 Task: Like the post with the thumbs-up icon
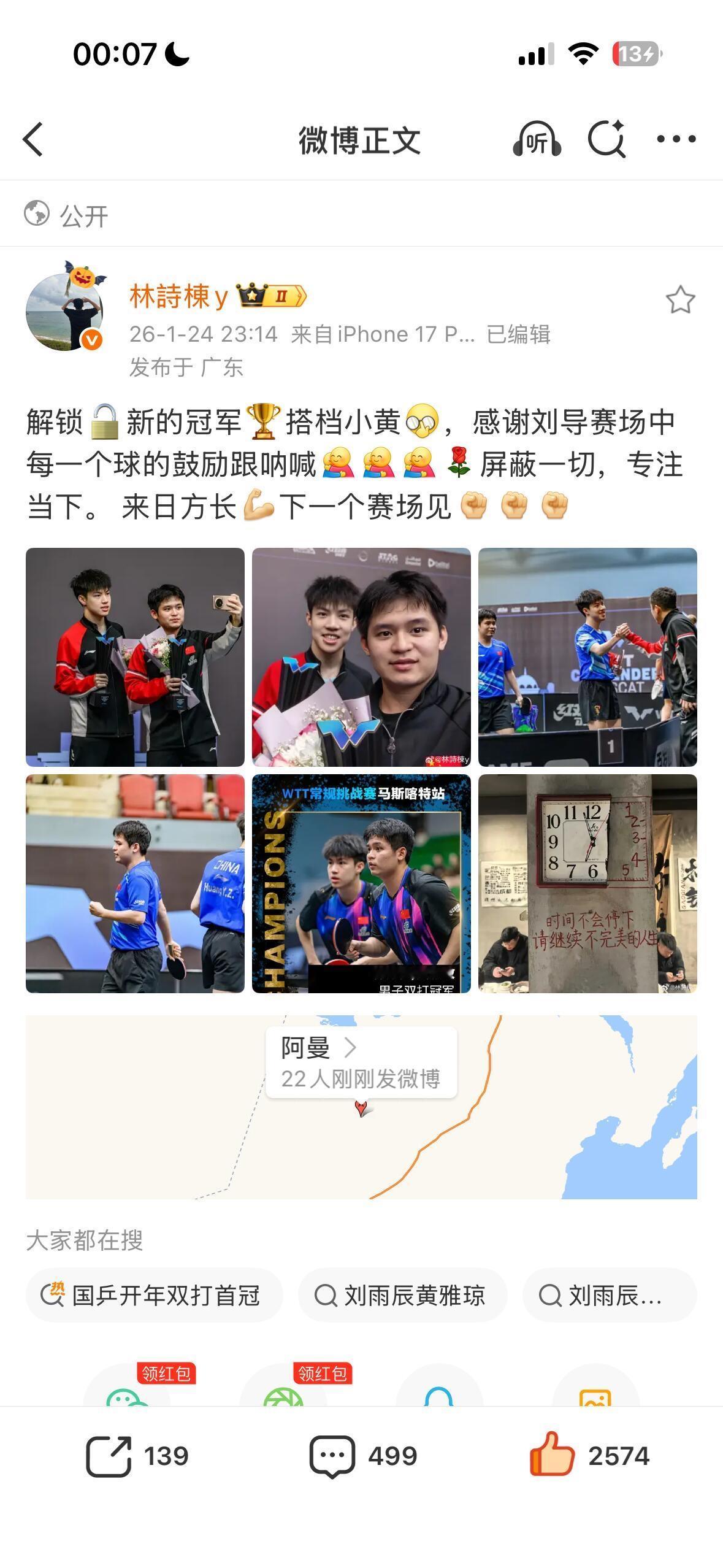click(553, 1455)
